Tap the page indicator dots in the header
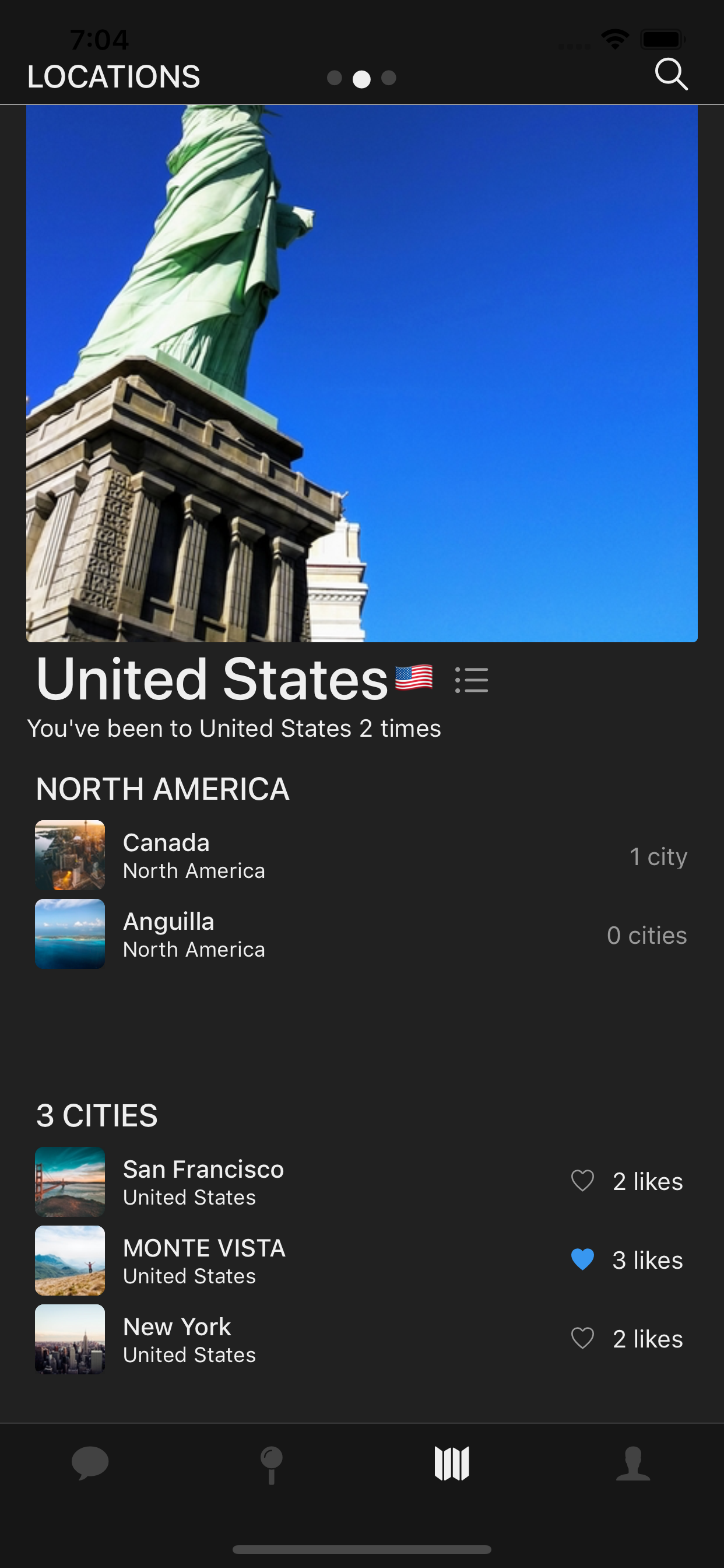The height and width of the screenshot is (1568, 724). point(361,79)
